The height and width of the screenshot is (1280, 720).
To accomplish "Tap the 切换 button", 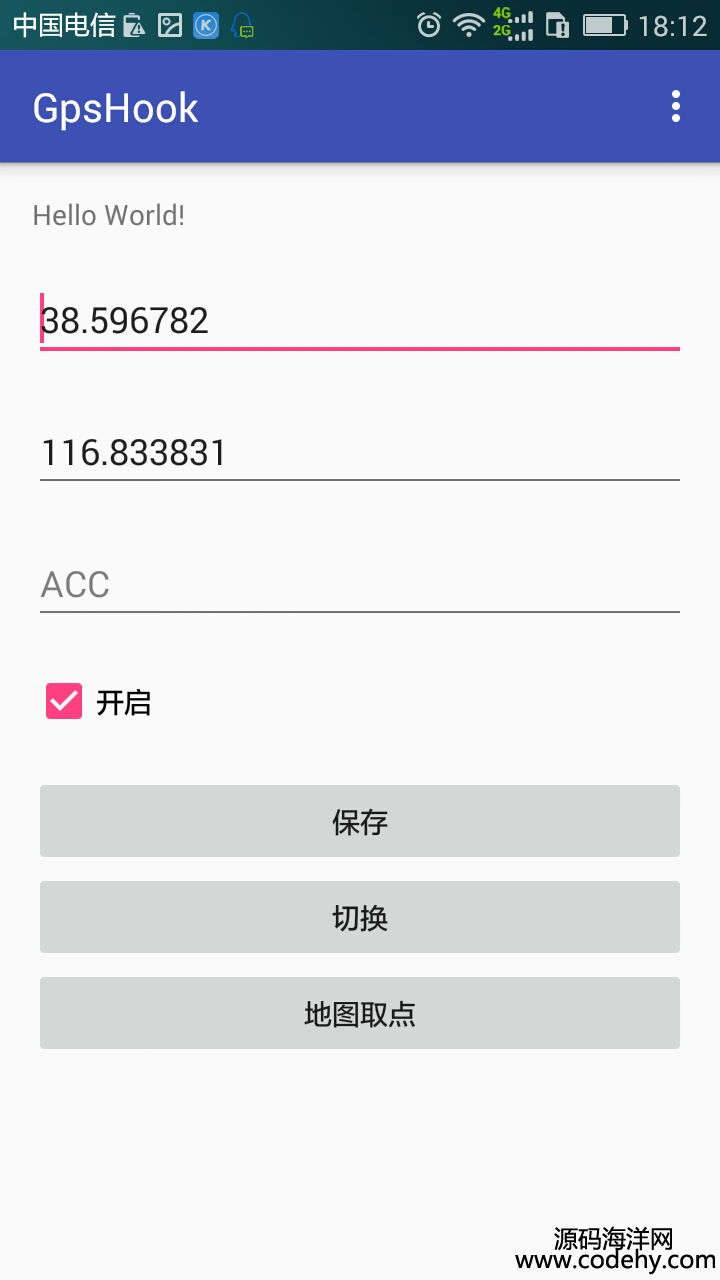I will [360, 917].
